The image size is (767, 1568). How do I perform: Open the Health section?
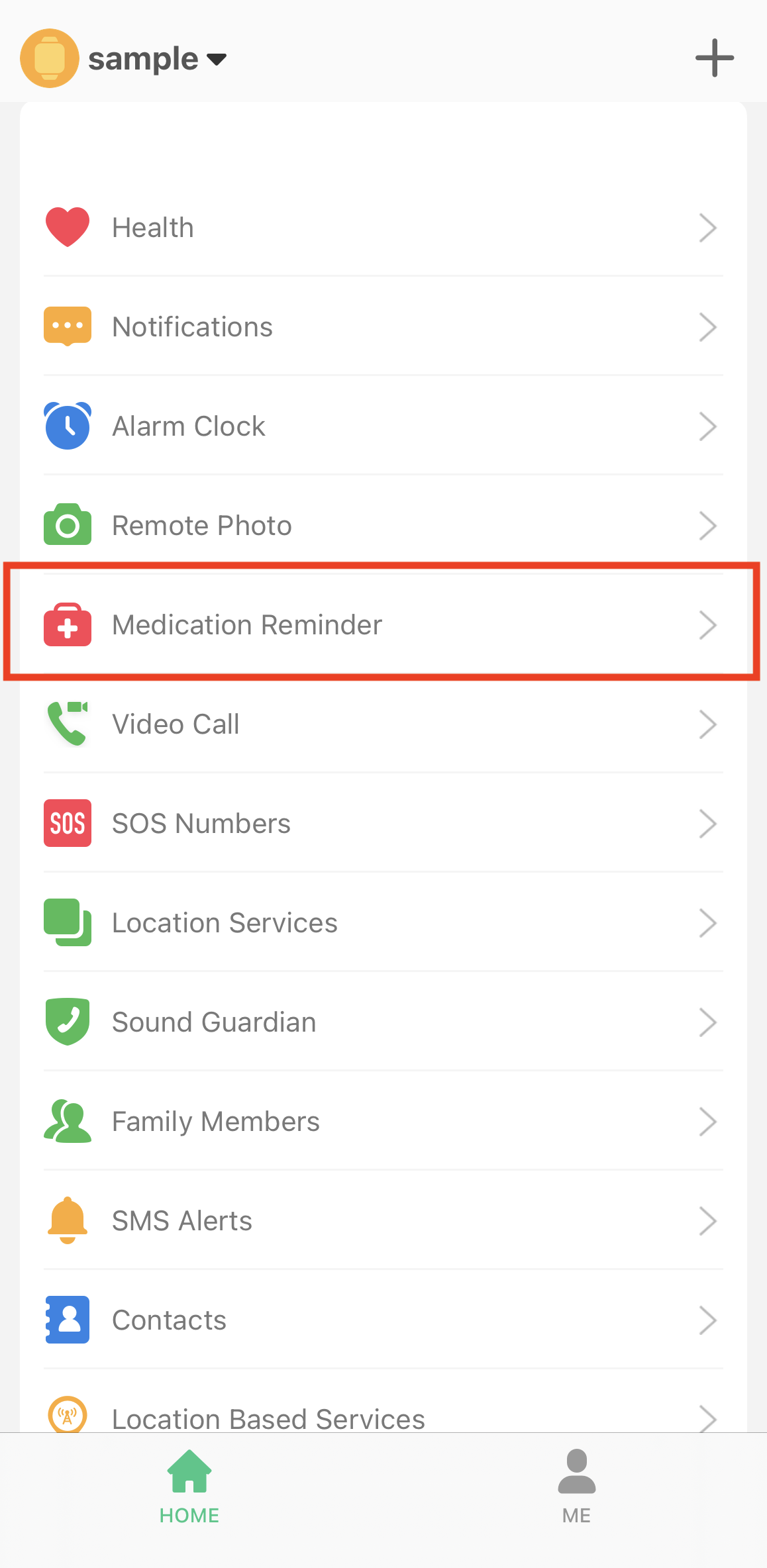coord(383,228)
